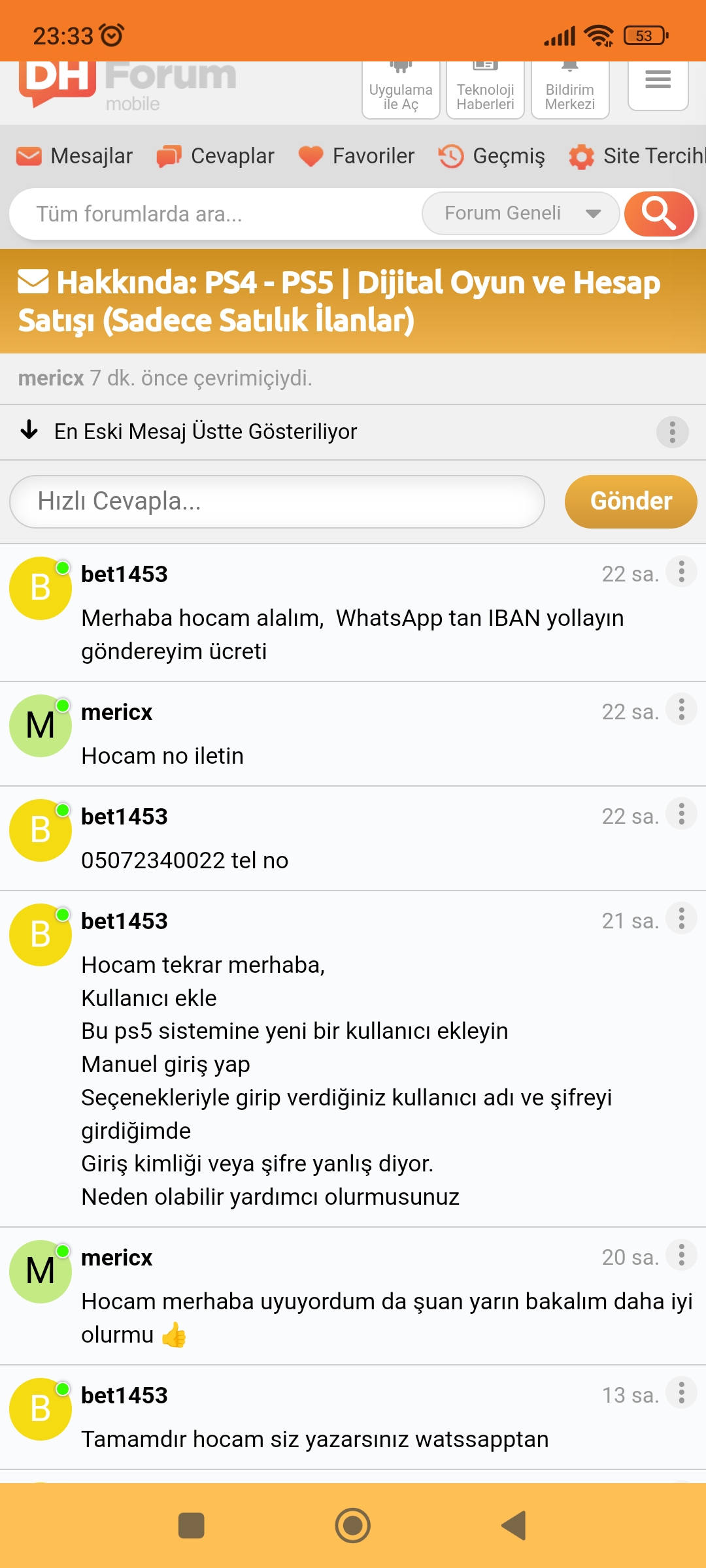This screenshot has height=1568, width=706.
Task: Open Teknoloji Haberleri
Action: click(485, 89)
